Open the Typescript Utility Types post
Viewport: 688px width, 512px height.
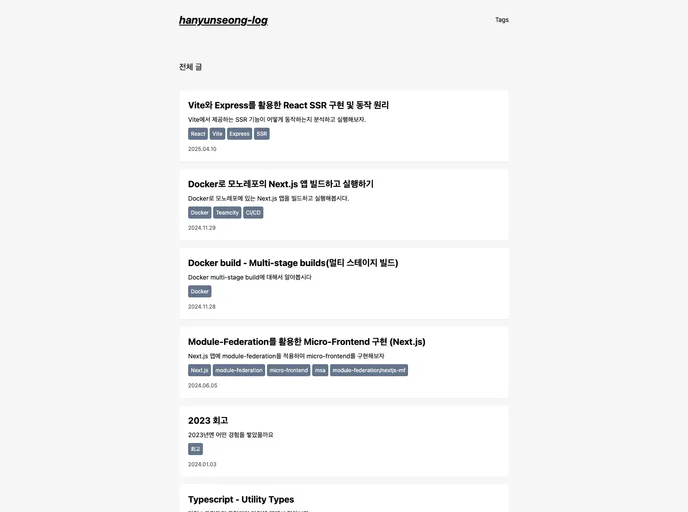240,499
